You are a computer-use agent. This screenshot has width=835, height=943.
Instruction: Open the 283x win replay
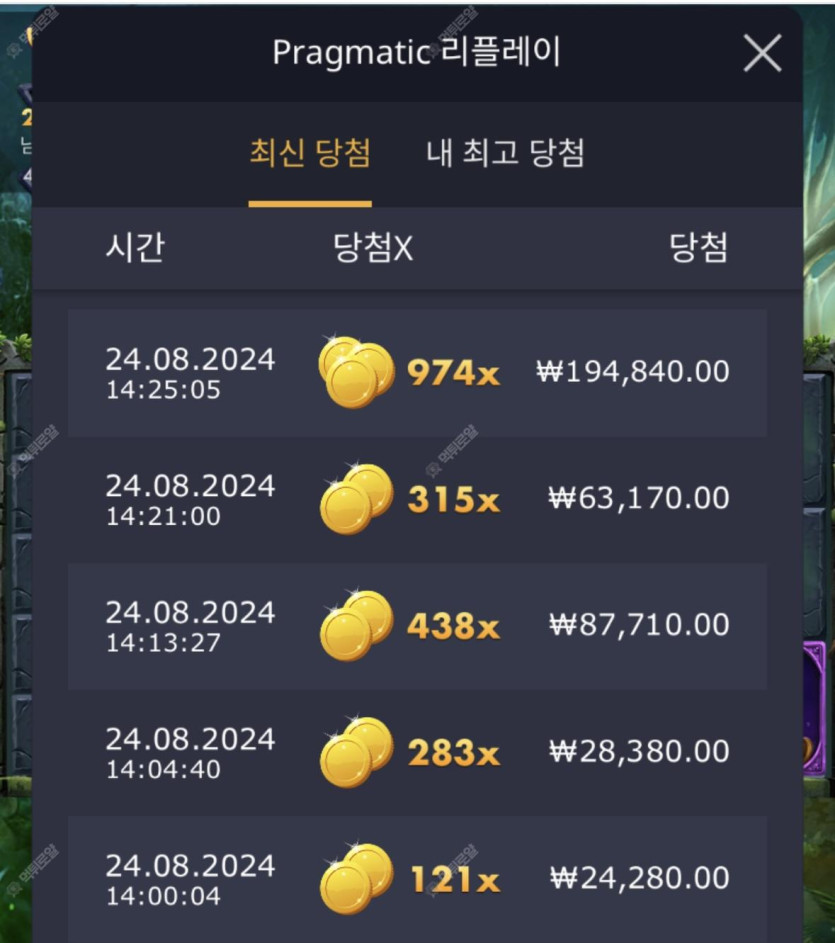(x=417, y=752)
